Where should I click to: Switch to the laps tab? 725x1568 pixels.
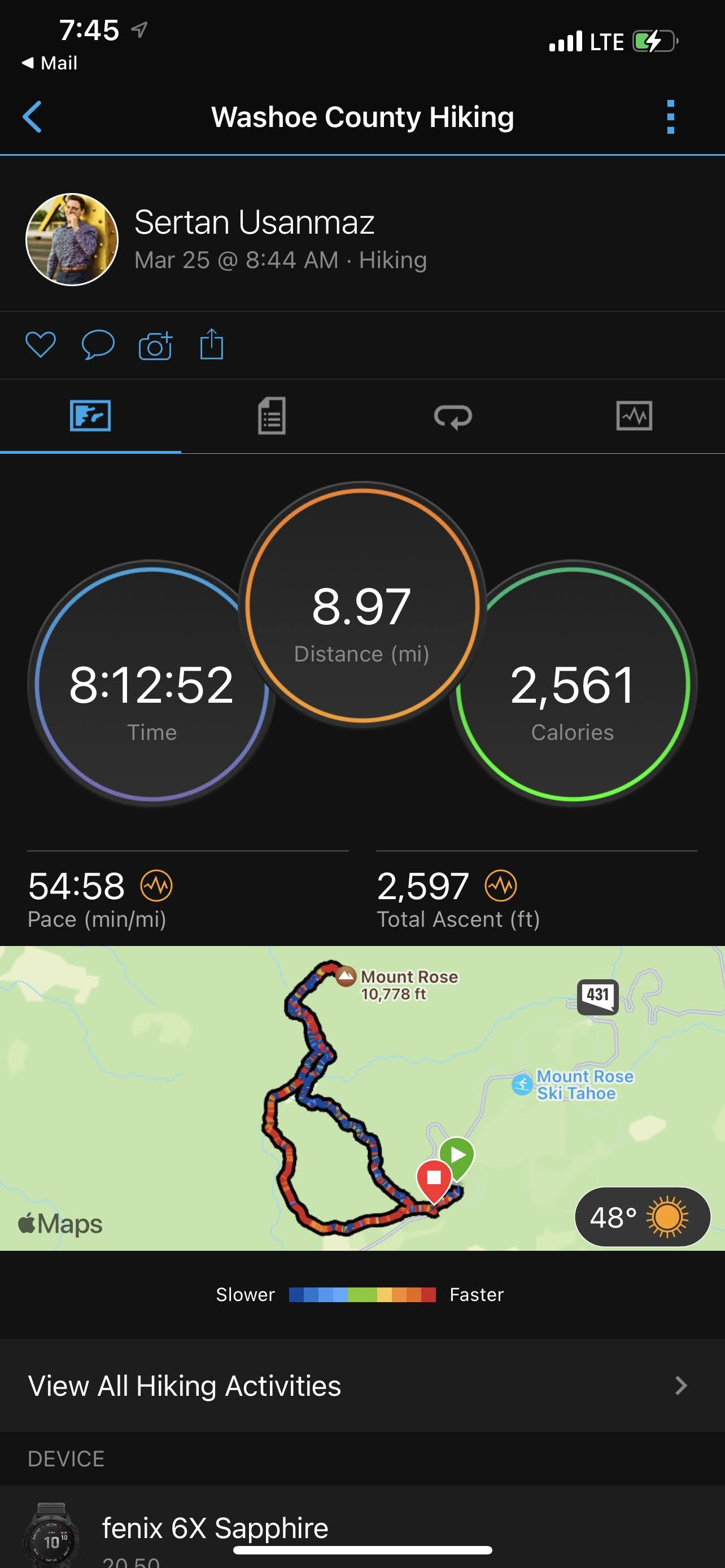452,417
